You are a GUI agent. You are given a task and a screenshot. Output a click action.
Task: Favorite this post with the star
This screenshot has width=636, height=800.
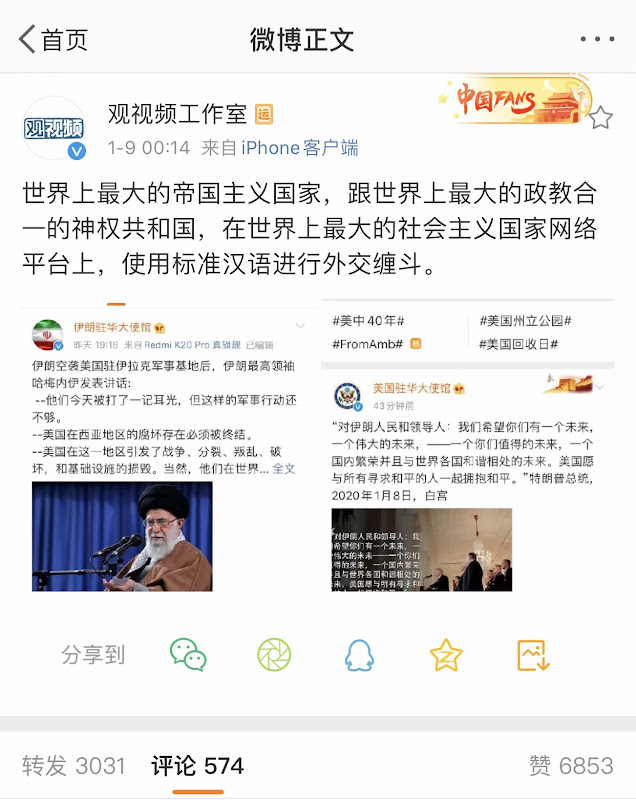click(600, 119)
